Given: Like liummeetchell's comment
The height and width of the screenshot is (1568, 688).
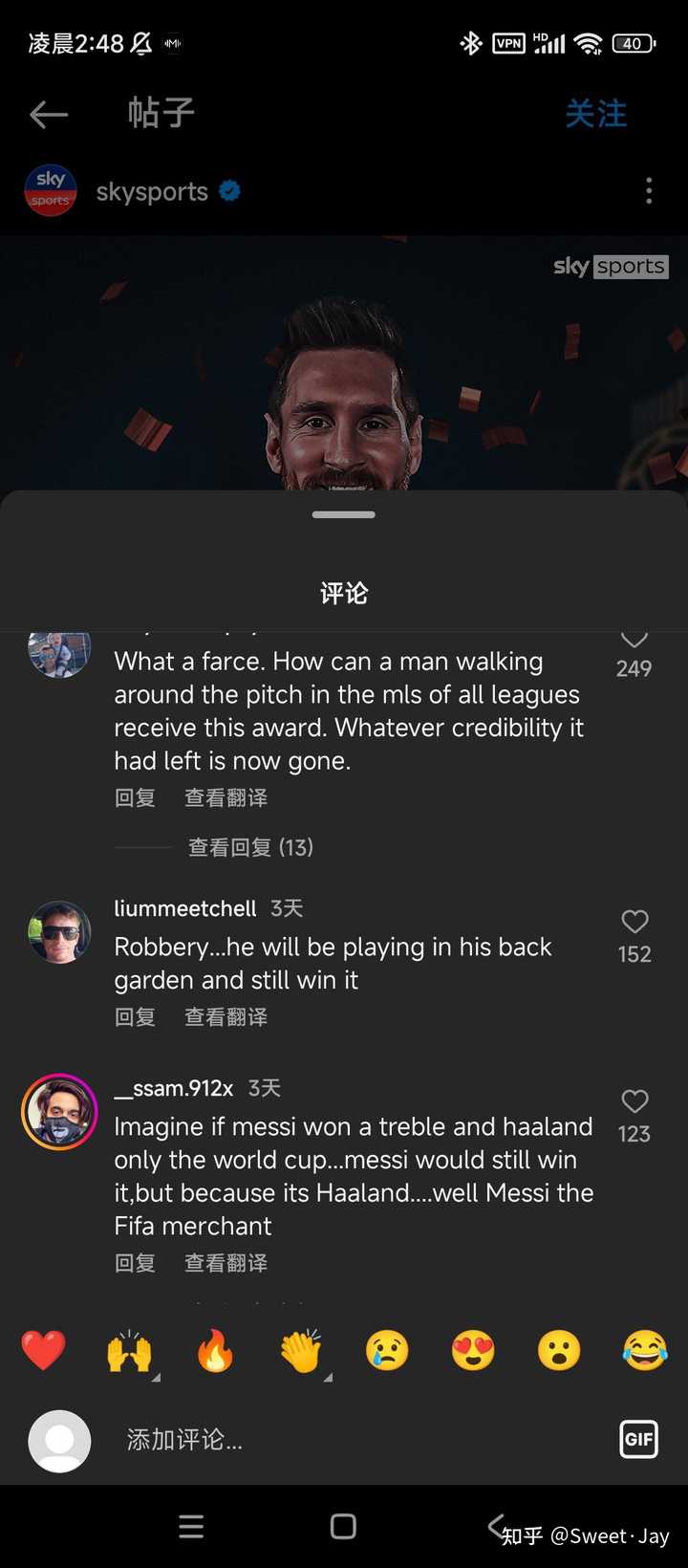Looking at the screenshot, I should pos(634,922).
